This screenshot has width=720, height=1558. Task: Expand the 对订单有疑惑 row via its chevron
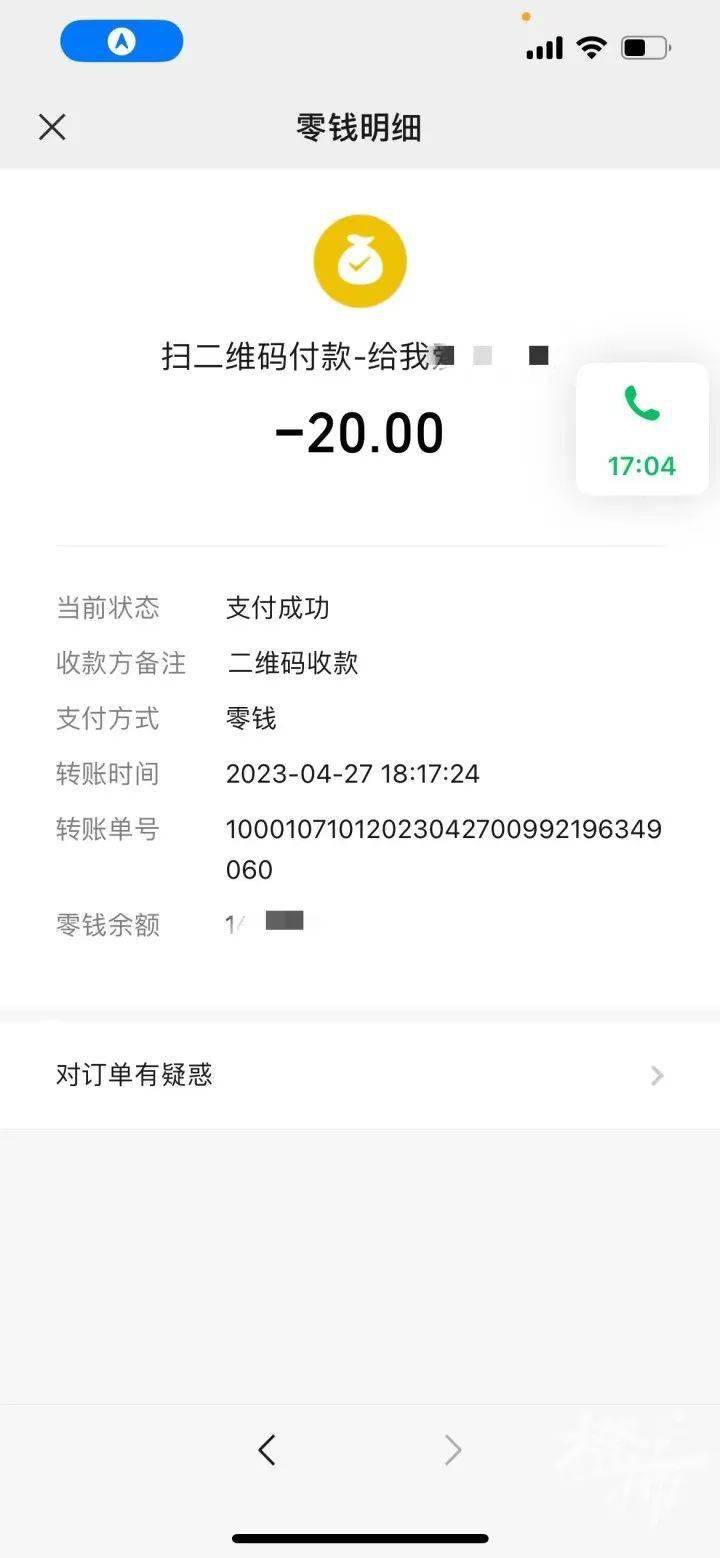click(656, 1075)
